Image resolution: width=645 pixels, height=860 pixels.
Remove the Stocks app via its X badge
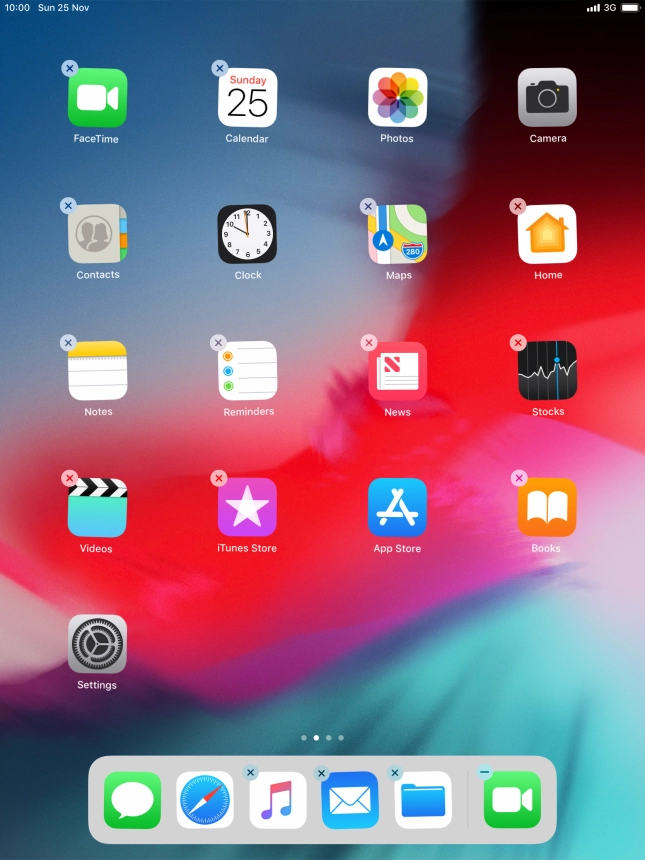pos(518,343)
